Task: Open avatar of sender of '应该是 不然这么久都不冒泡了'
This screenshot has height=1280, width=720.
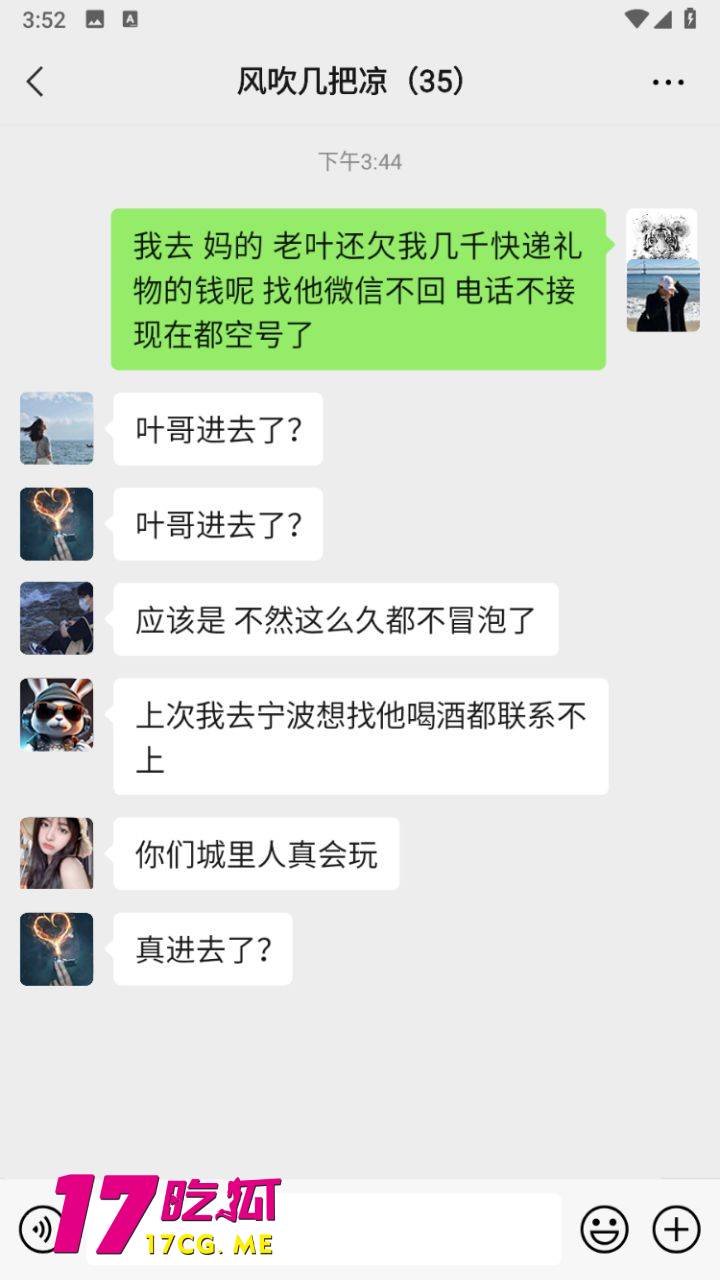Action: pyautogui.click(x=56, y=619)
